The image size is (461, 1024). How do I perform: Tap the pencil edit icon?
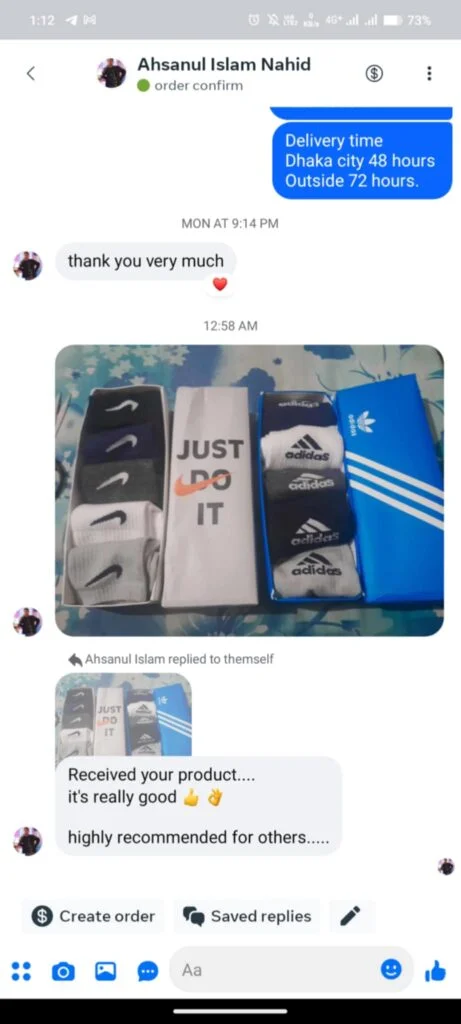coord(351,916)
